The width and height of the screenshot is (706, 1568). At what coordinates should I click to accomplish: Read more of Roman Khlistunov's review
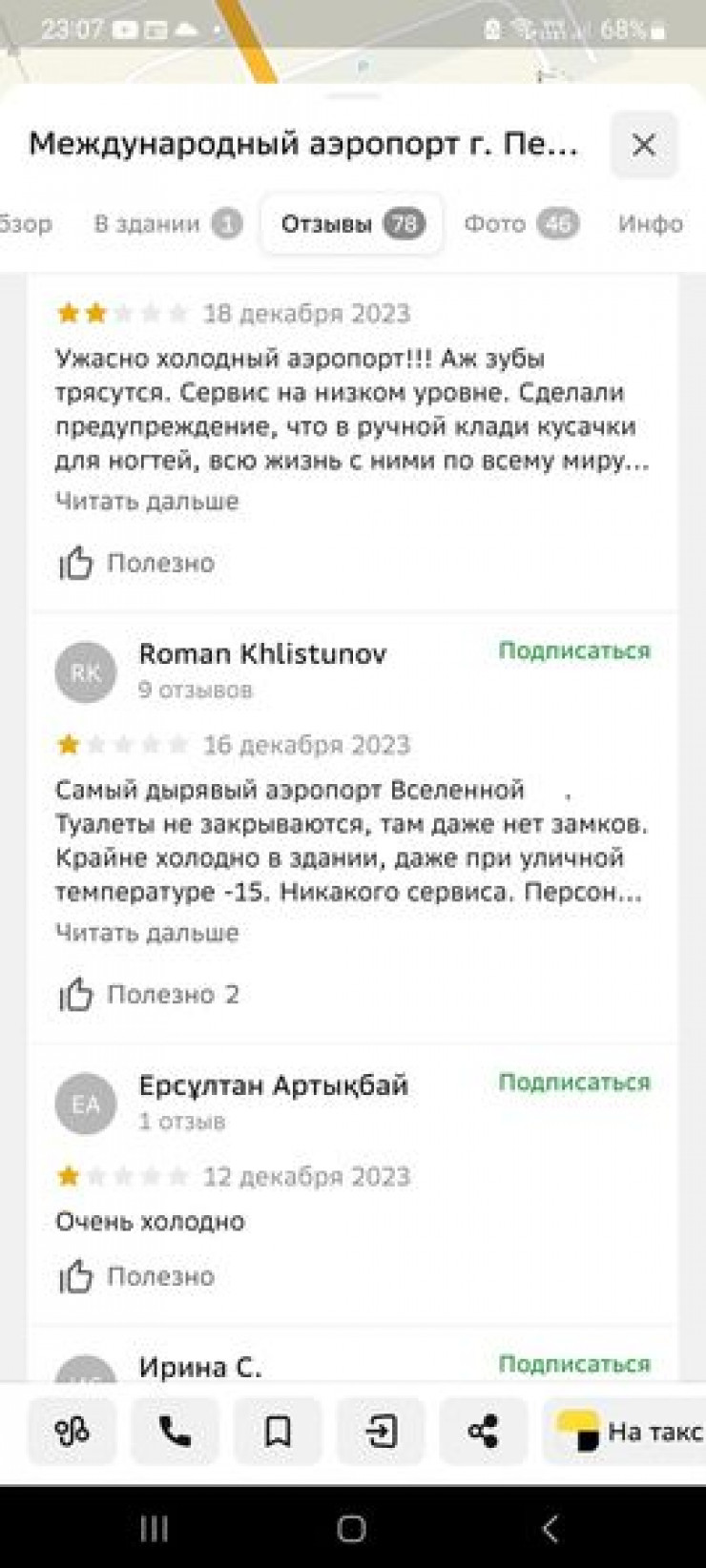(x=147, y=932)
